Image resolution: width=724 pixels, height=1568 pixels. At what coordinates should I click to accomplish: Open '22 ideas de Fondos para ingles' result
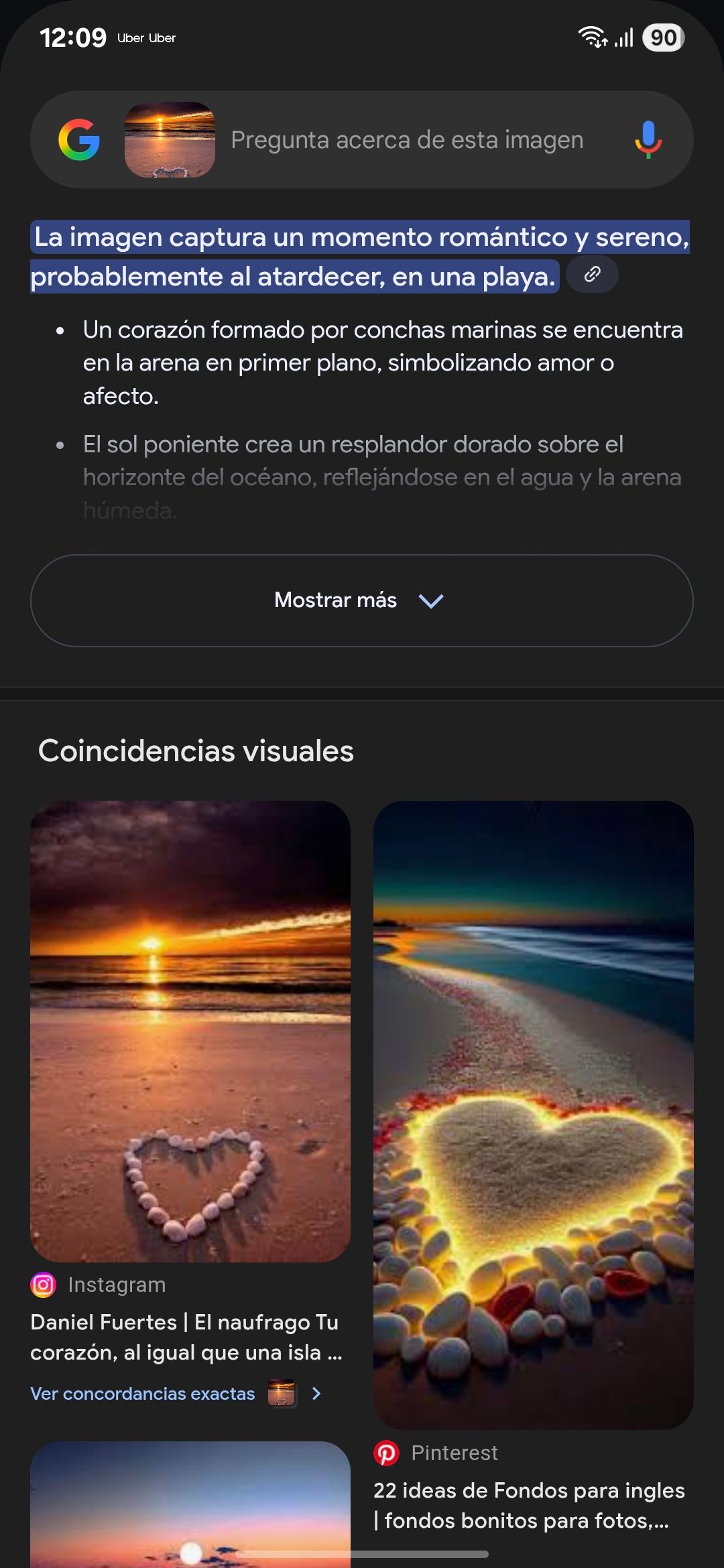[x=529, y=1505]
